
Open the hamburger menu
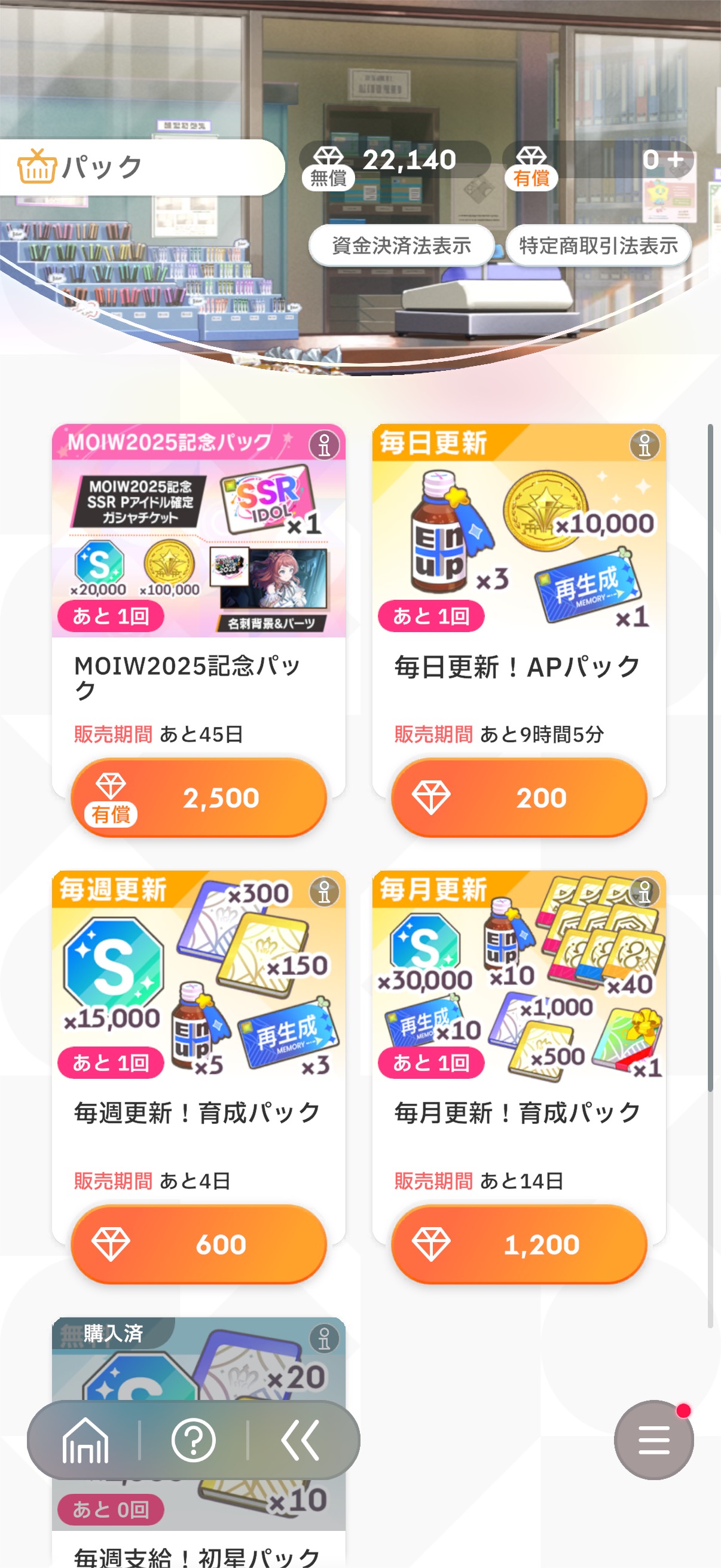tap(653, 1440)
